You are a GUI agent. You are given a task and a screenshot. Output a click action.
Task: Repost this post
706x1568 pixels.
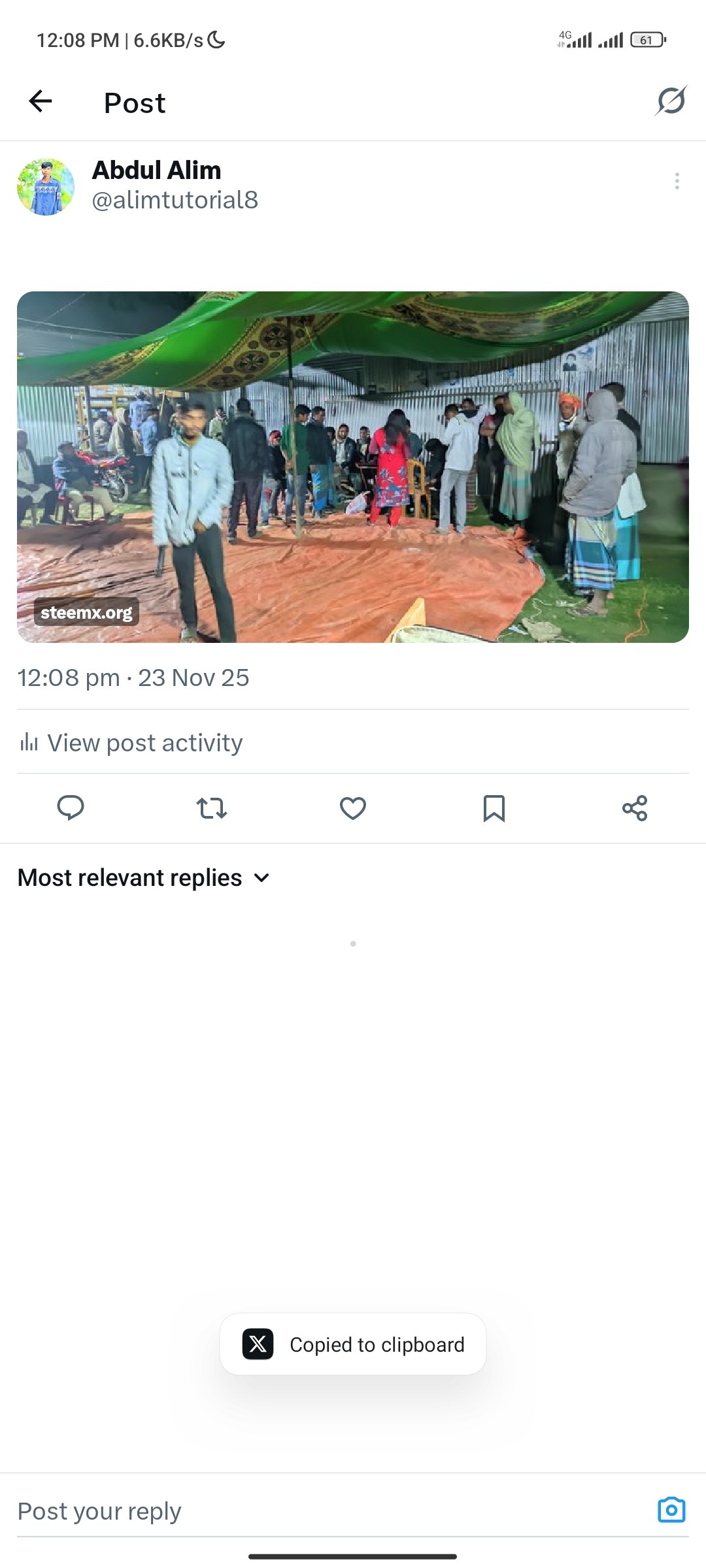[x=212, y=808]
